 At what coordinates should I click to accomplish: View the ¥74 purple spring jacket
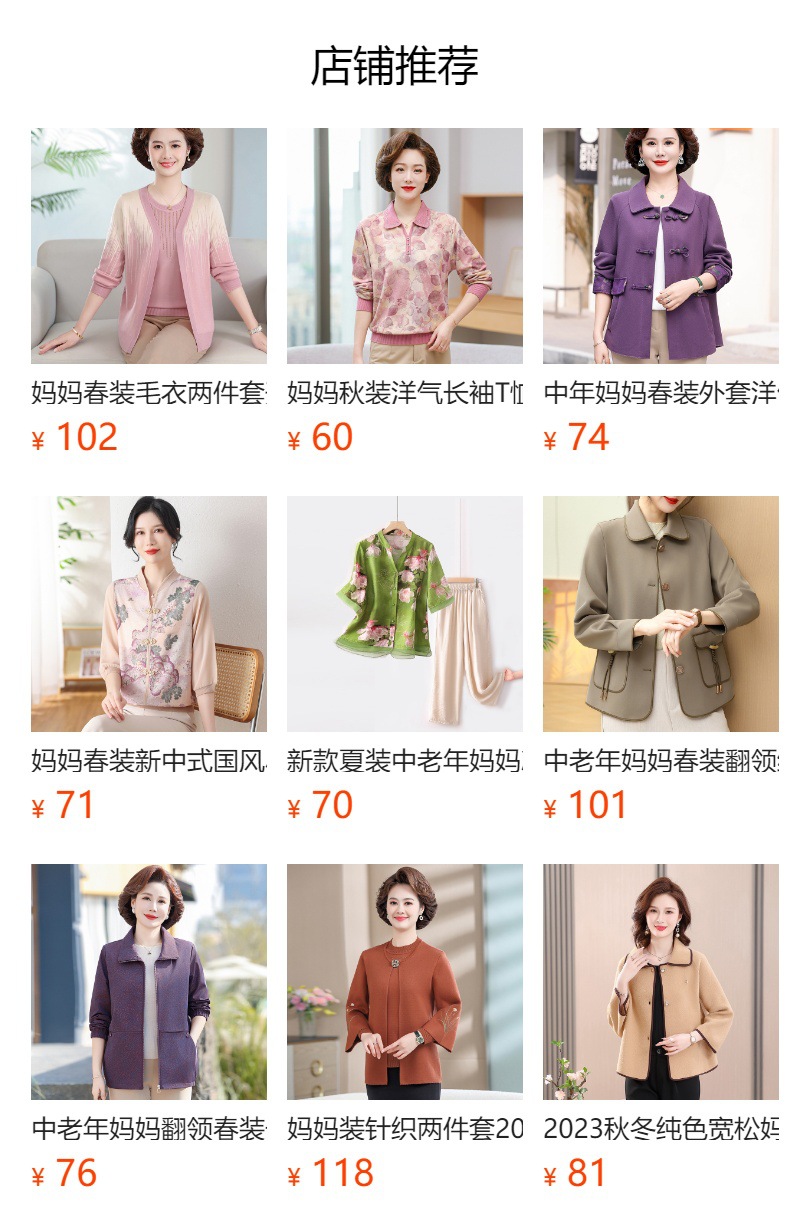point(661,246)
